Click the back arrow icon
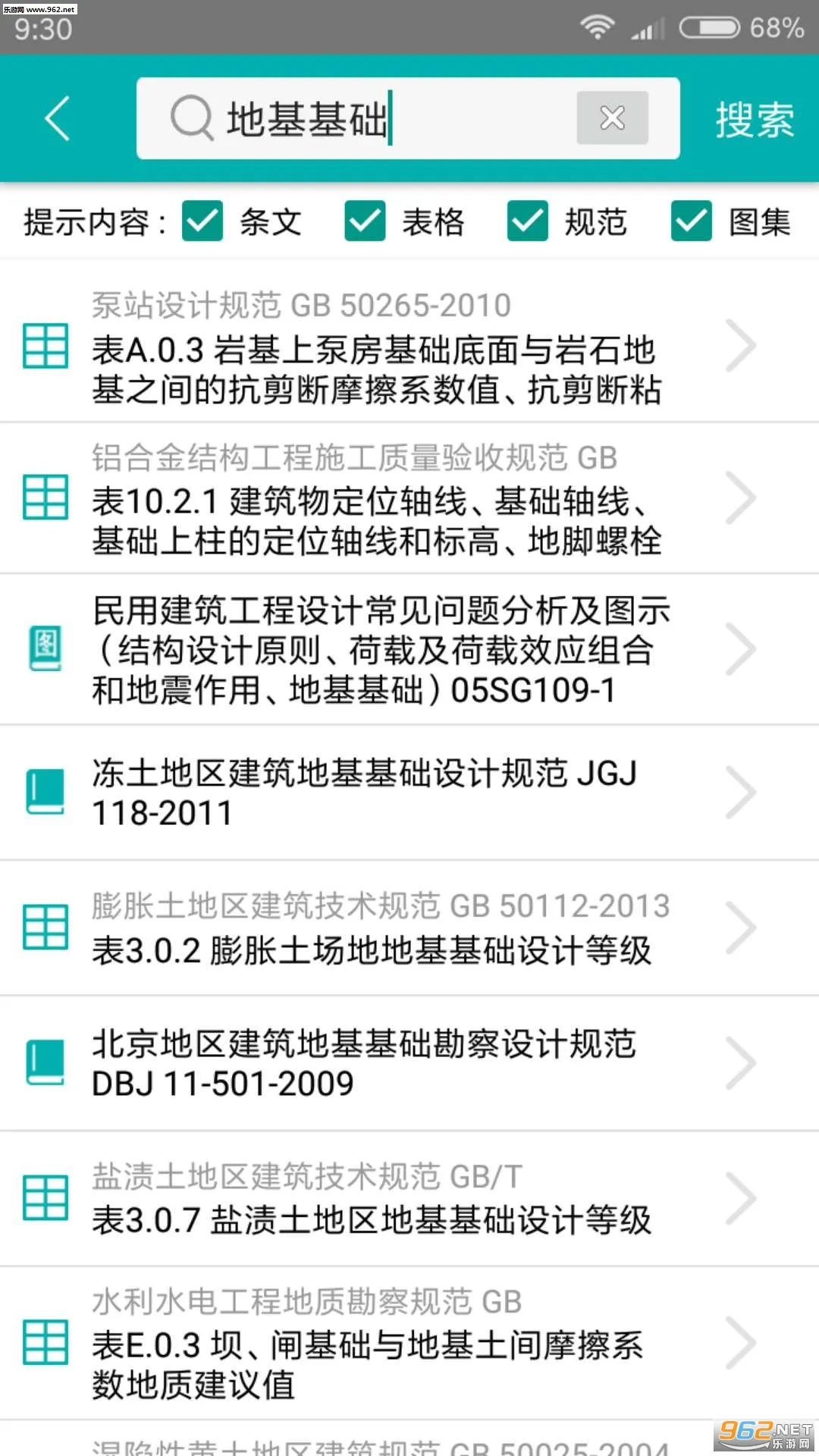 coord(57,118)
